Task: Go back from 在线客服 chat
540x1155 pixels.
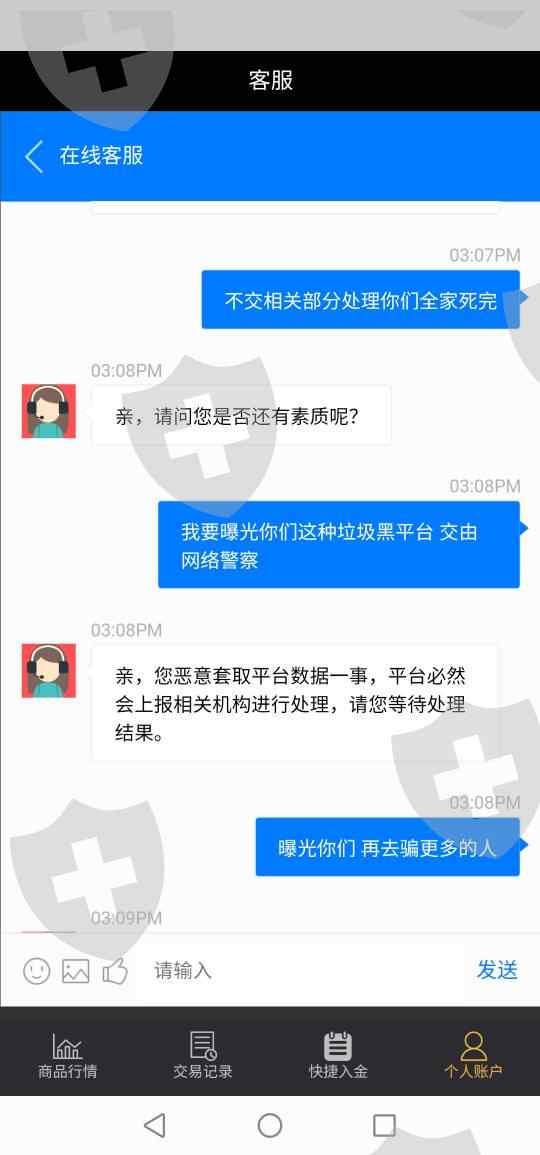Action: pyautogui.click(x=34, y=156)
